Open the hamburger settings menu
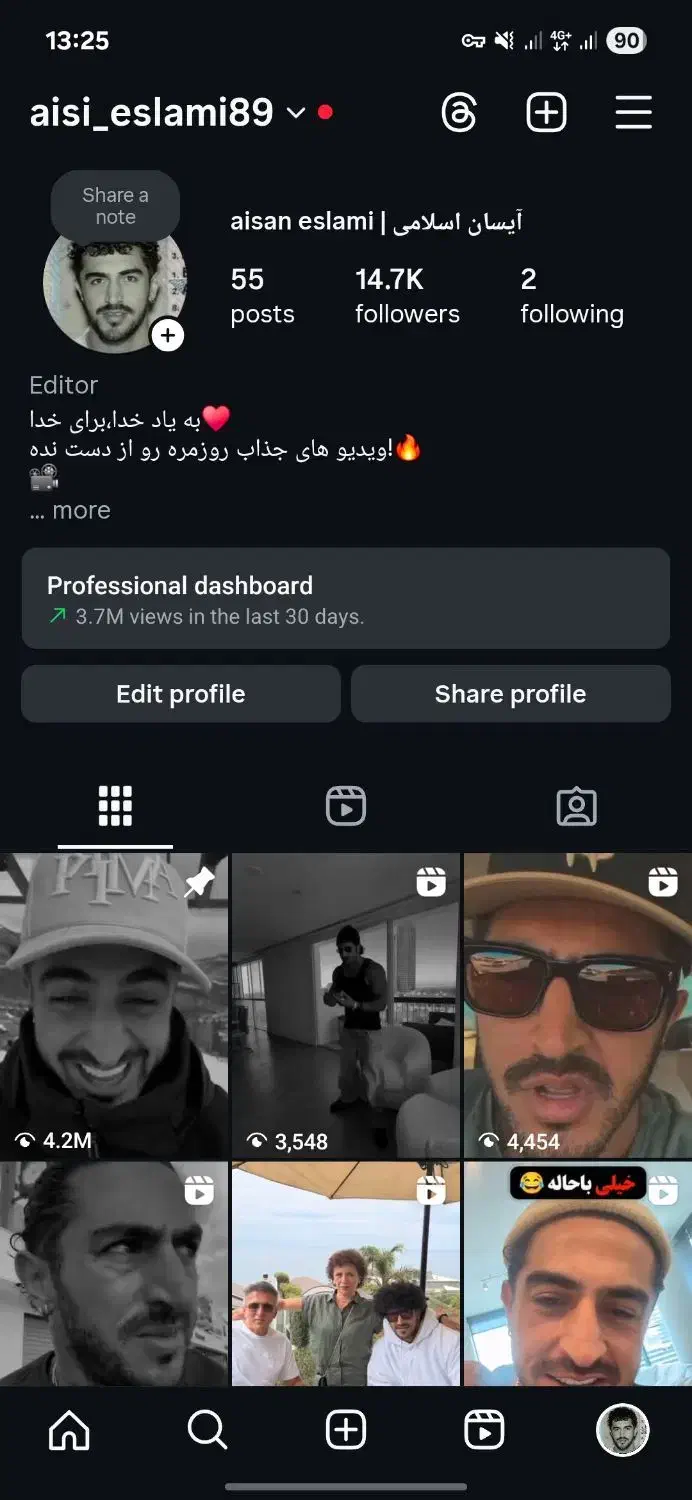This screenshot has width=692, height=1500. pyautogui.click(x=633, y=113)
